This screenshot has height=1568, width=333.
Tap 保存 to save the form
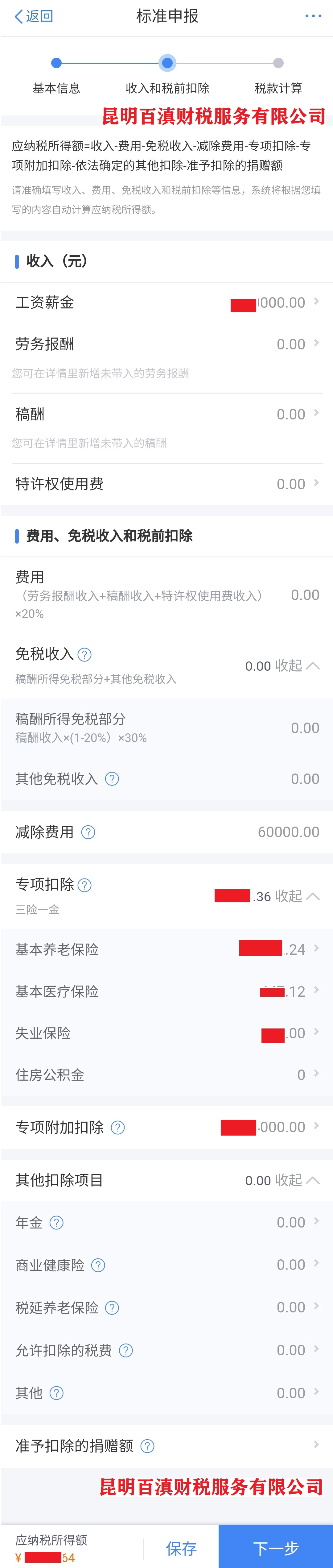pyautogui.click(x=181, y=1549)
